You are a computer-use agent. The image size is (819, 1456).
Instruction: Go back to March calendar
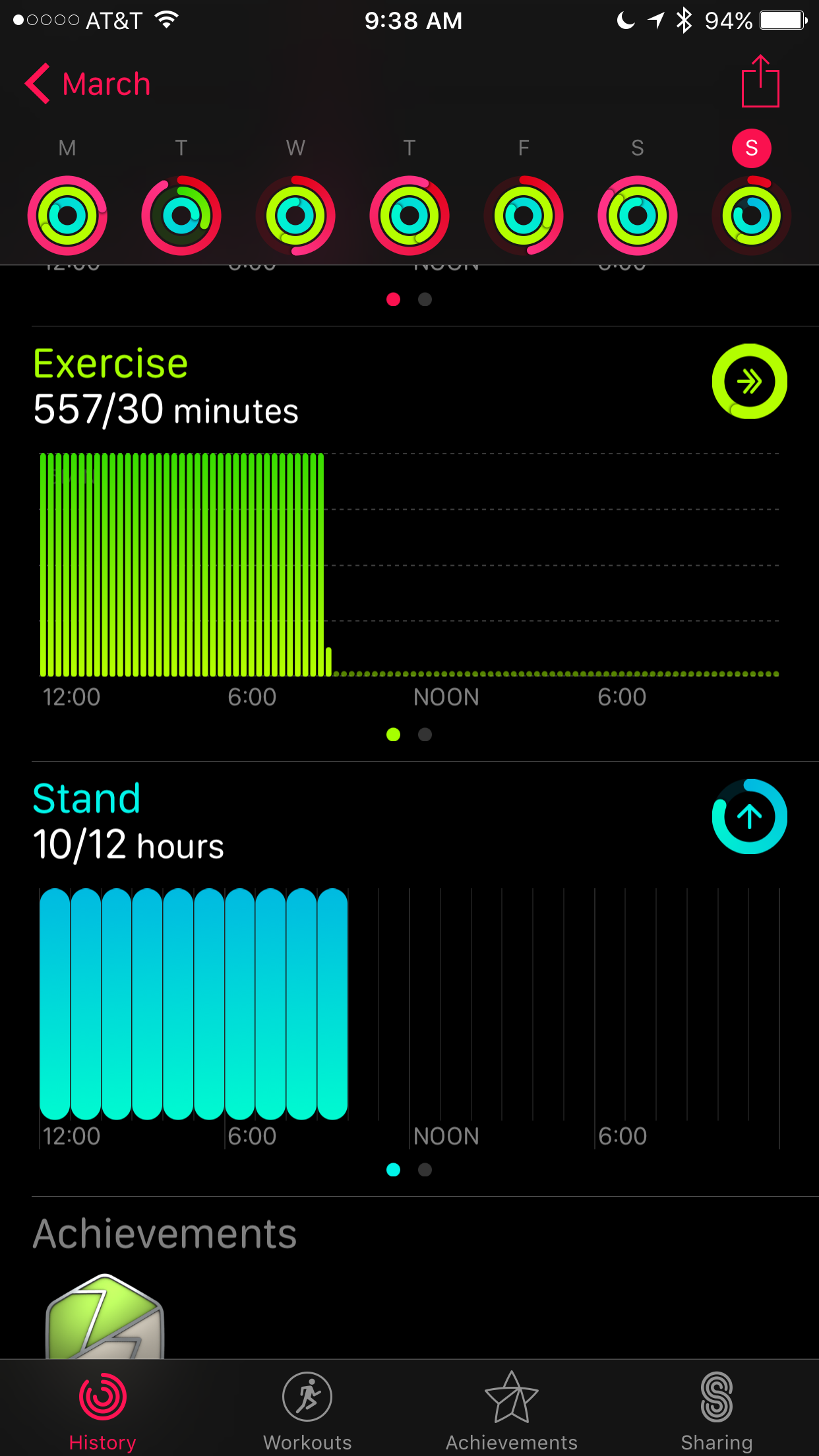(x=88, y=84)
